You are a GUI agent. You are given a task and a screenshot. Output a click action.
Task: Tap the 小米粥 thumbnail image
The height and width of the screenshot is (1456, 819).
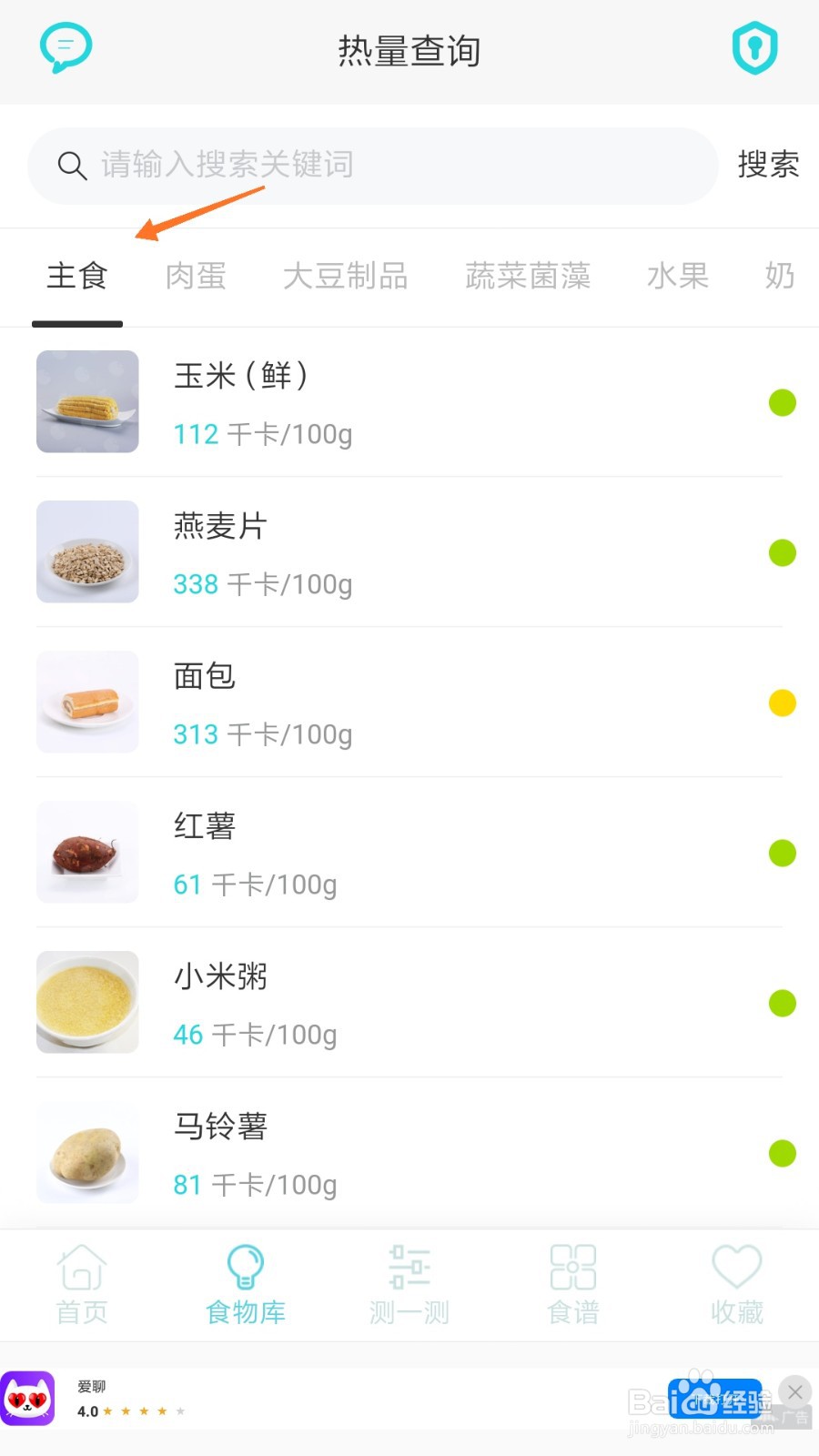point(86,1002)
